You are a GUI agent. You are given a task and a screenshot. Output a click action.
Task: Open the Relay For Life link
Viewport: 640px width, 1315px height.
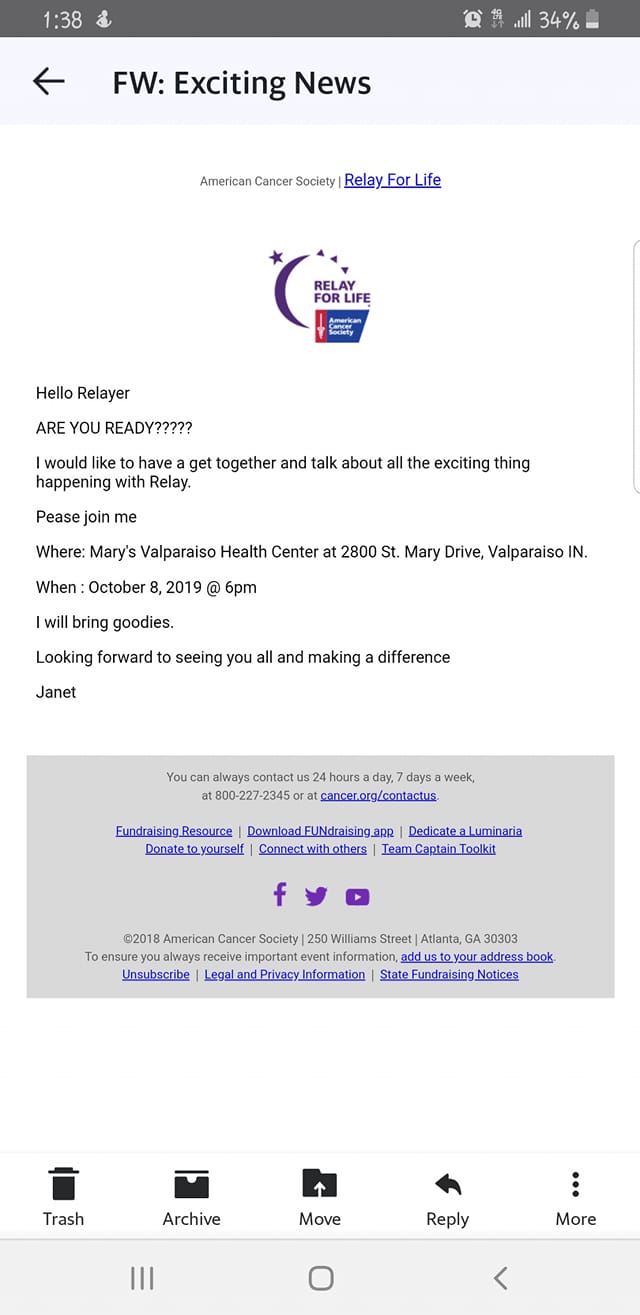click(x=392, y=180)
